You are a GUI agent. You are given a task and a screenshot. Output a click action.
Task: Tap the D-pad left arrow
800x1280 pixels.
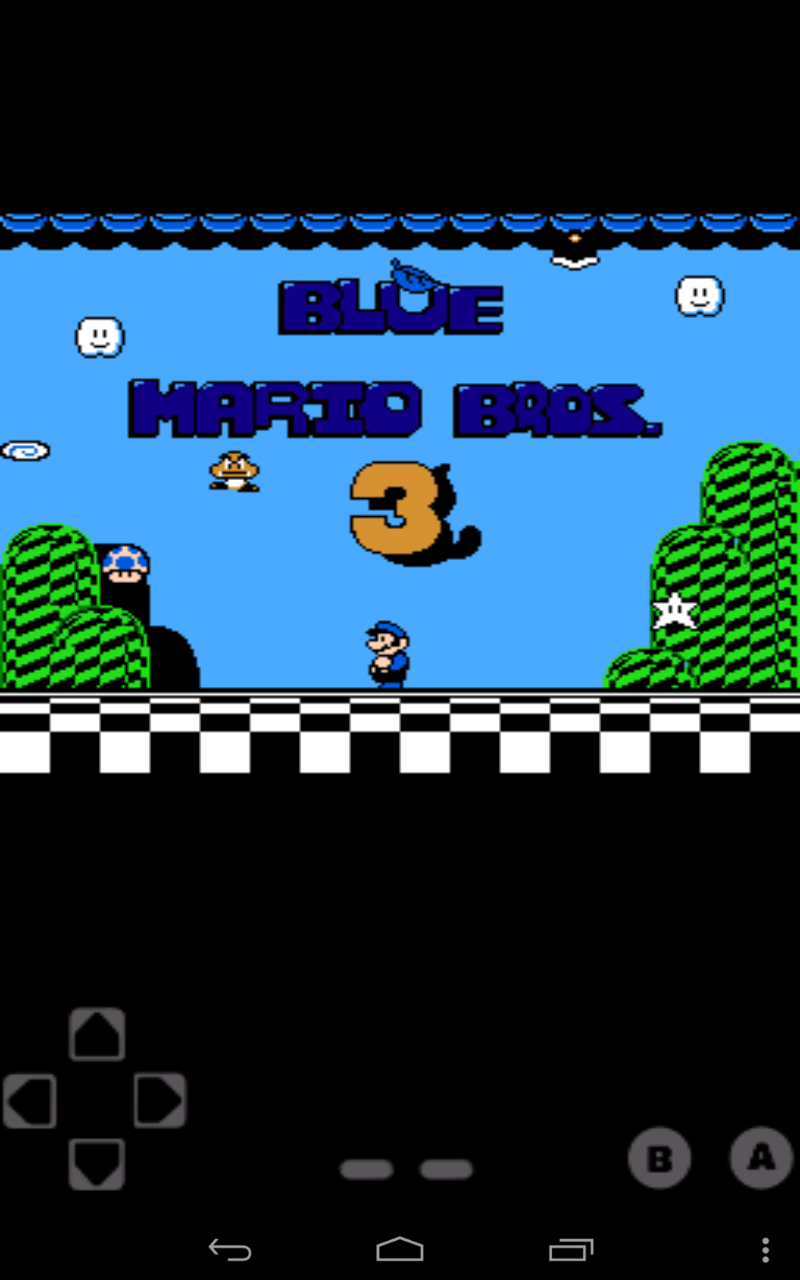point(30,1101)
